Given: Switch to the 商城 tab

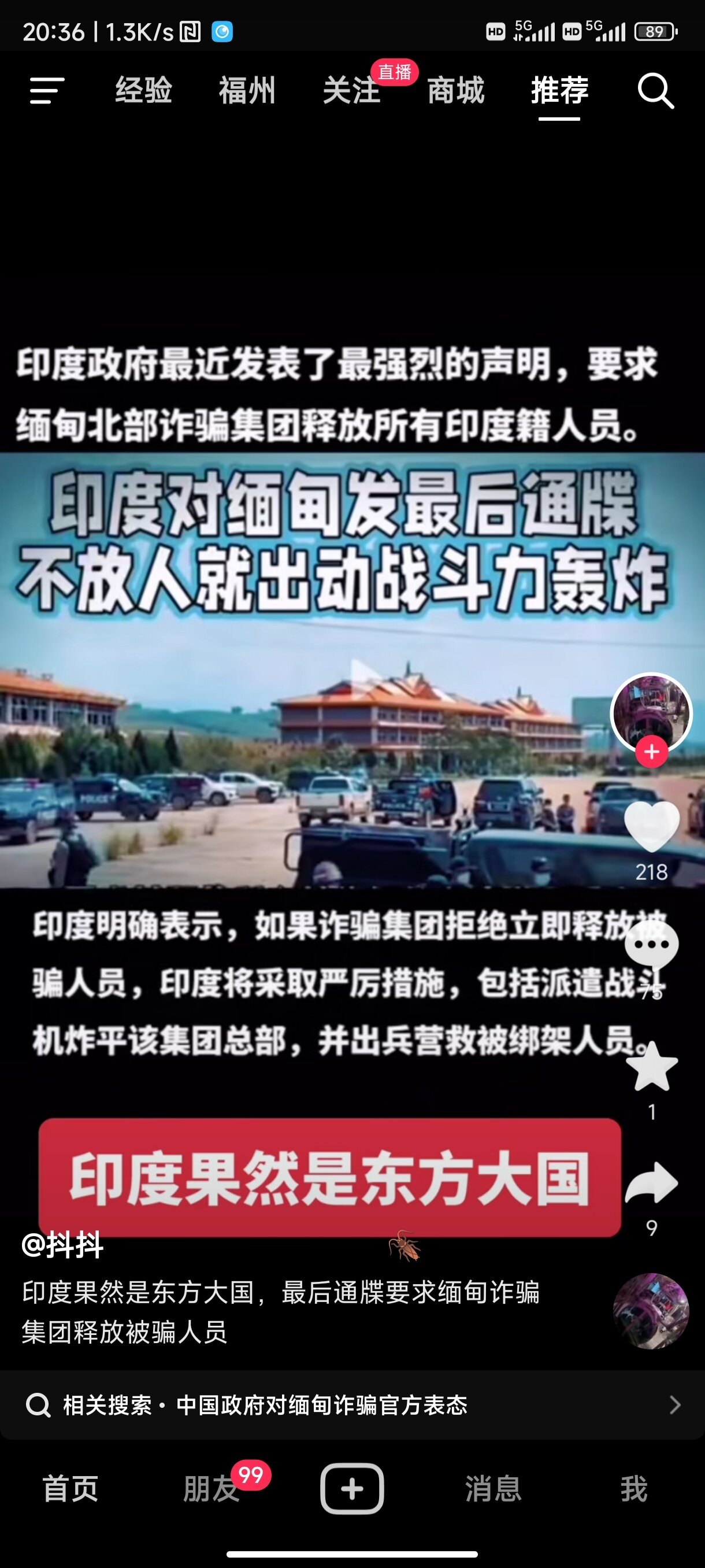Looking at the screenshot, I should pyautogui.click(x=455, y=91).
